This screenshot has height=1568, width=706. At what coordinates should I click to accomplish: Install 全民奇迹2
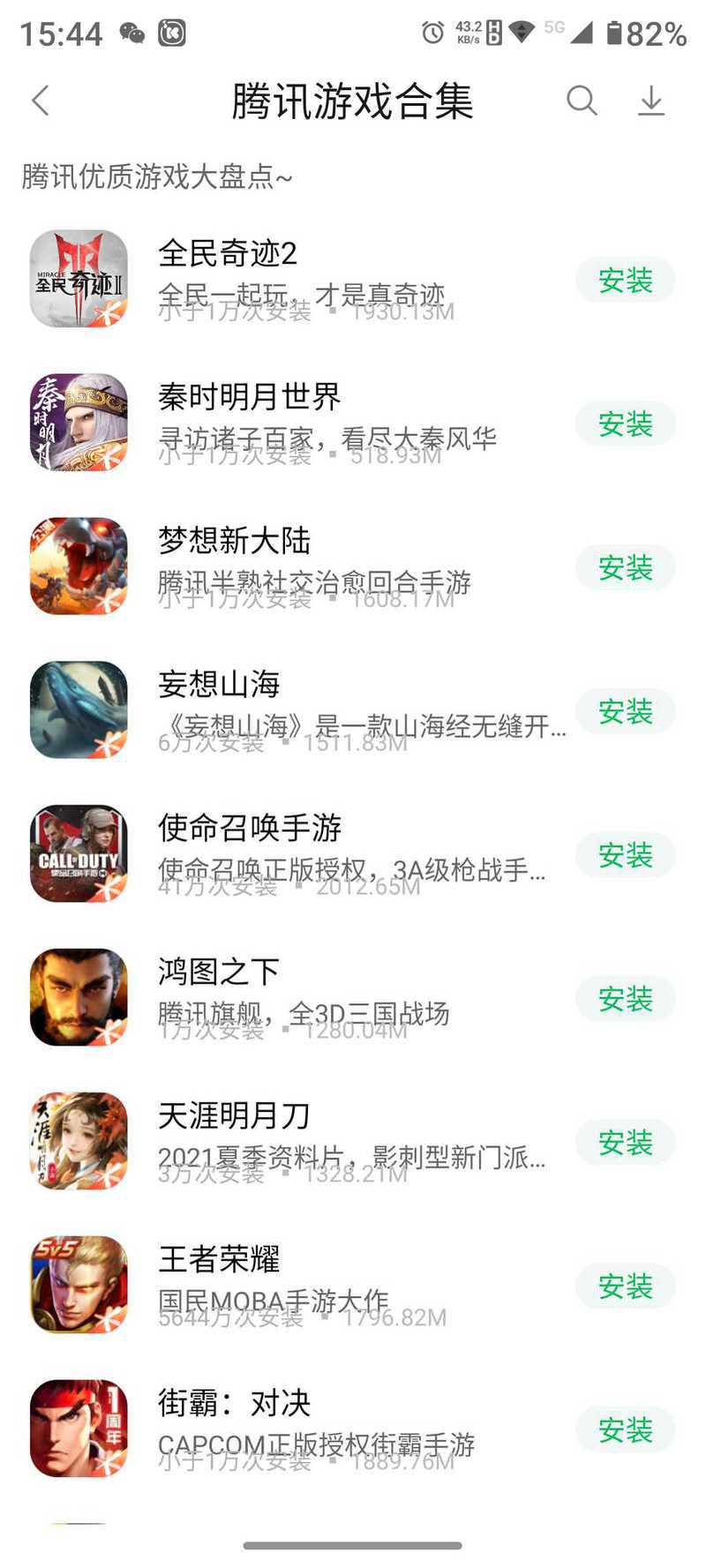click(625, 281)
